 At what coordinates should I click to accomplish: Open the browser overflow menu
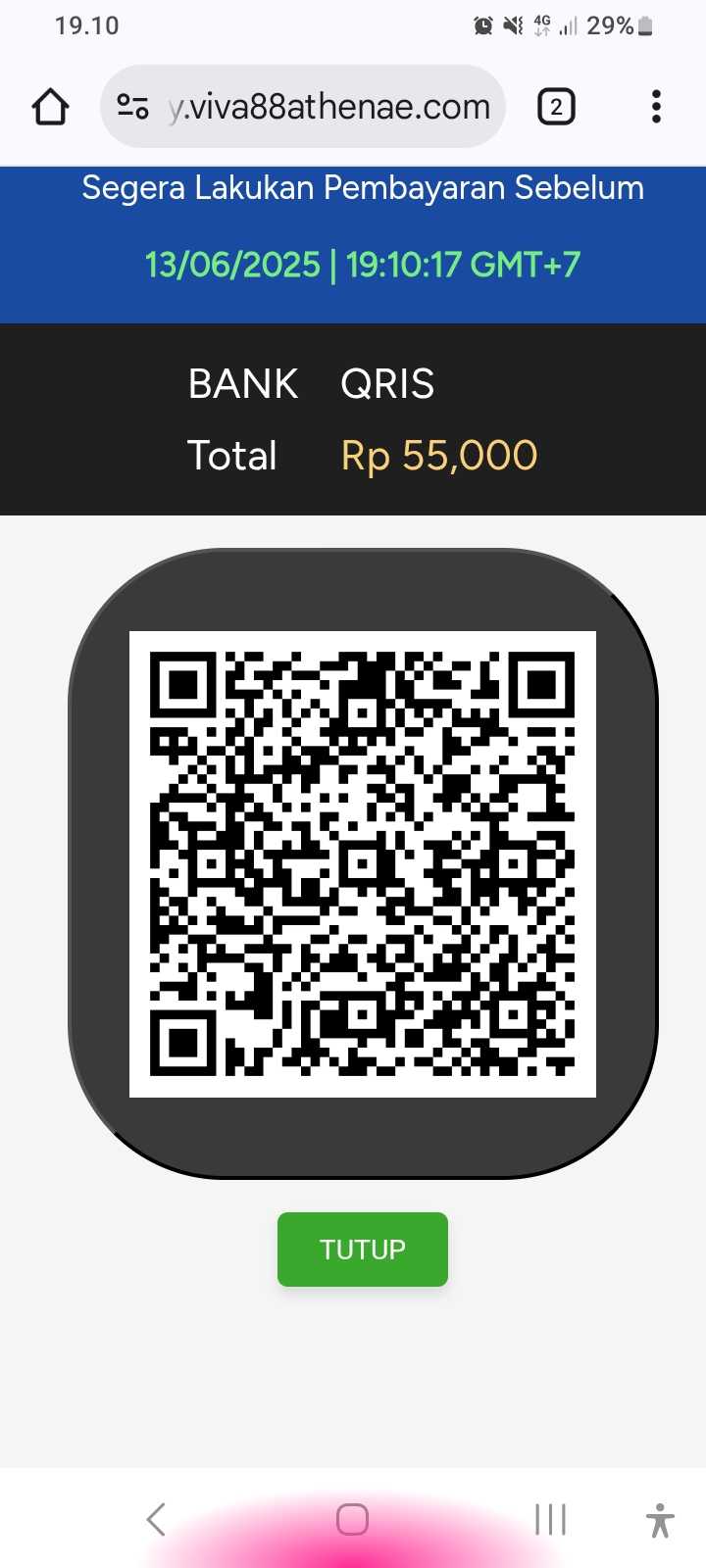(x=656, y=107)
